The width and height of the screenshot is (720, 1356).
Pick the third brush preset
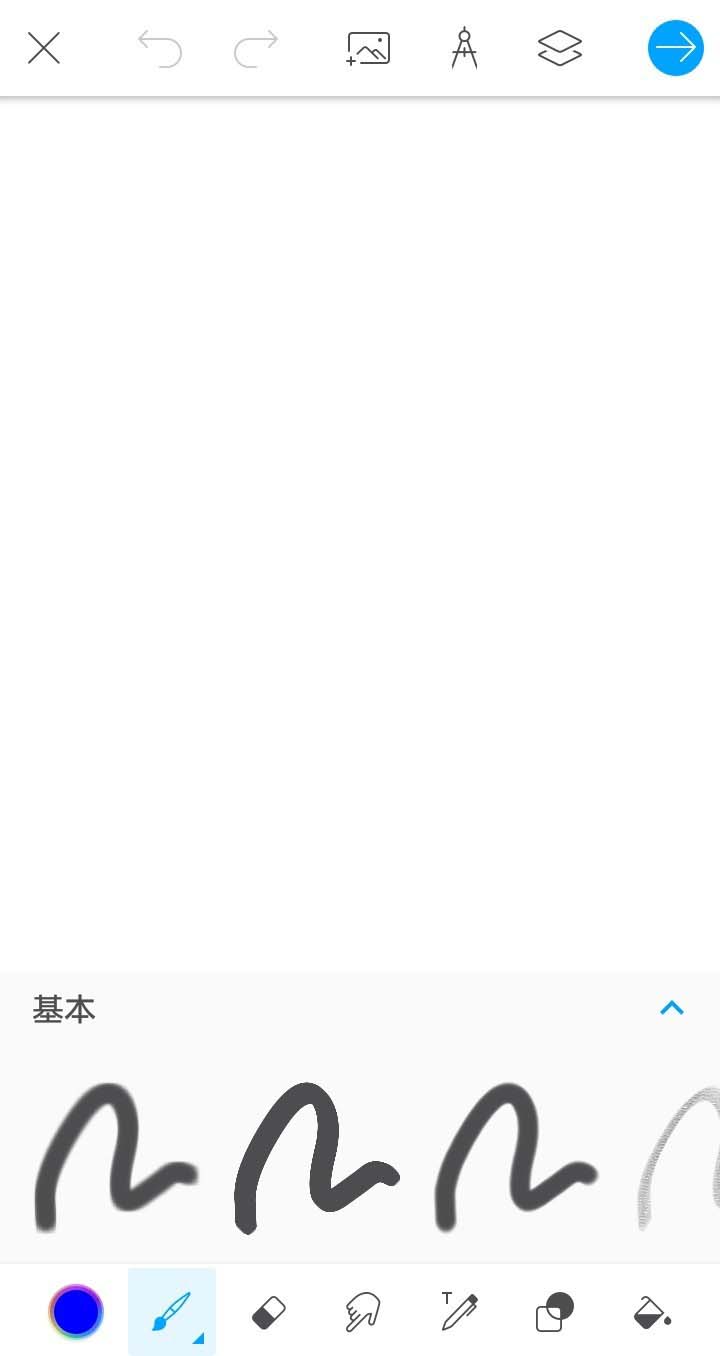515,1157
